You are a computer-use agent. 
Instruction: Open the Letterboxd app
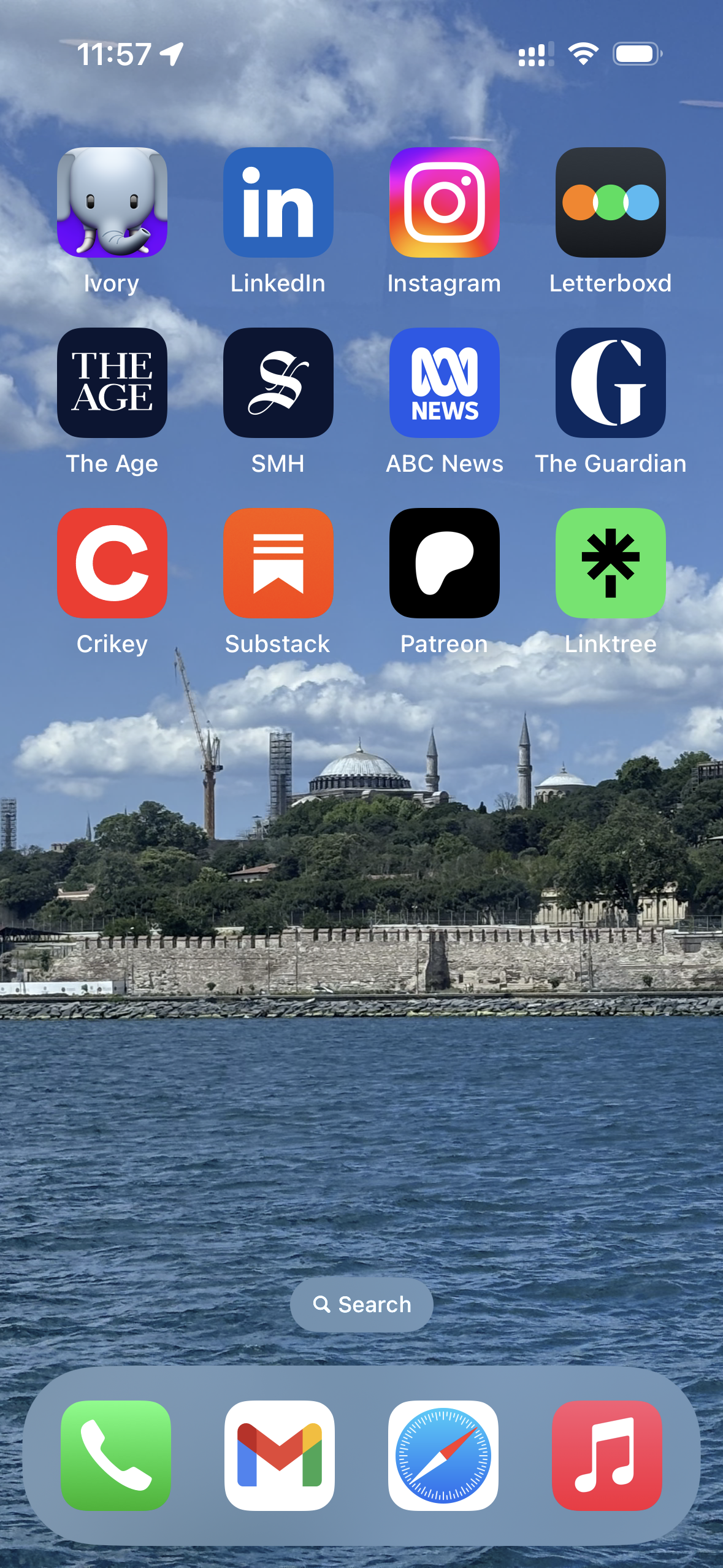pos(611,202)
